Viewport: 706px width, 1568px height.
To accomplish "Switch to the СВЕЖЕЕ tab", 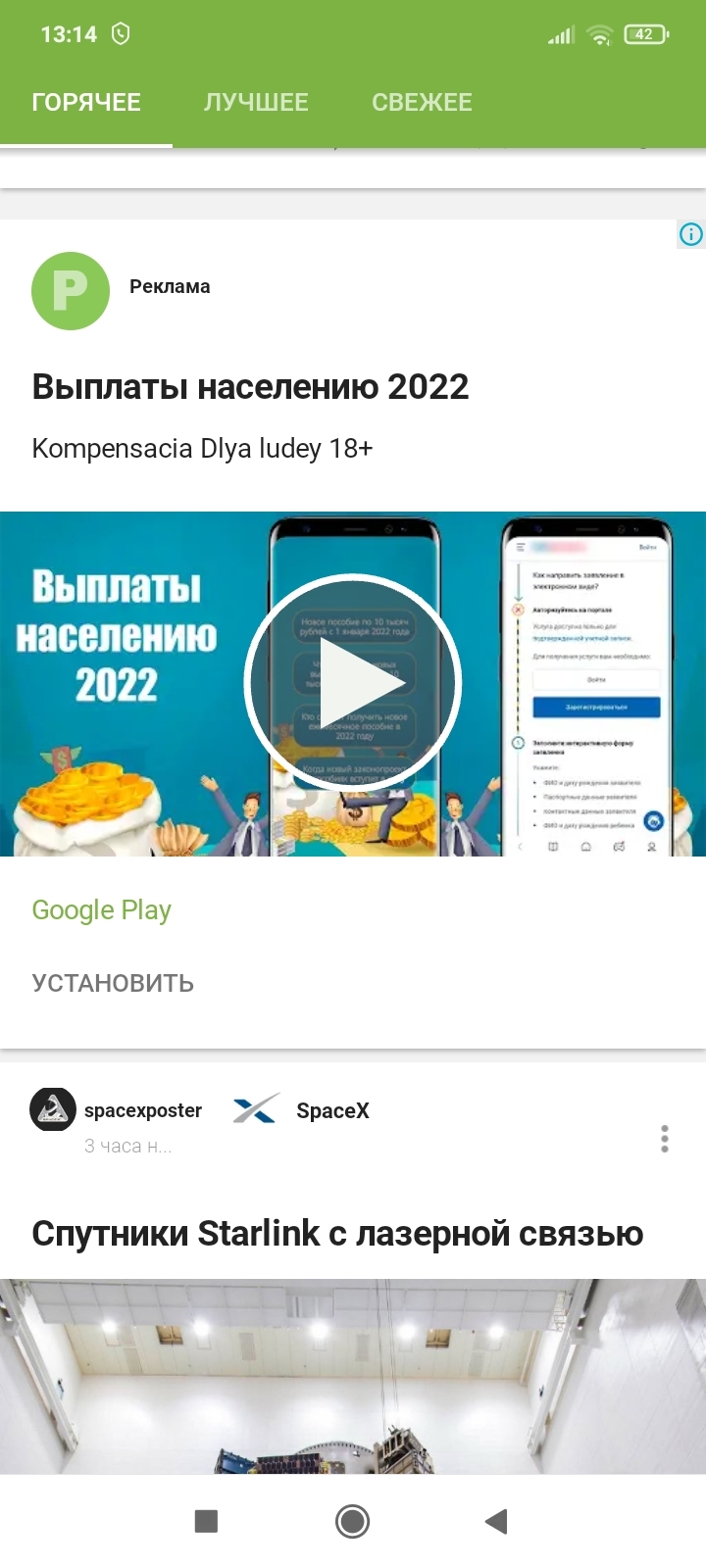I will [422, 102].
